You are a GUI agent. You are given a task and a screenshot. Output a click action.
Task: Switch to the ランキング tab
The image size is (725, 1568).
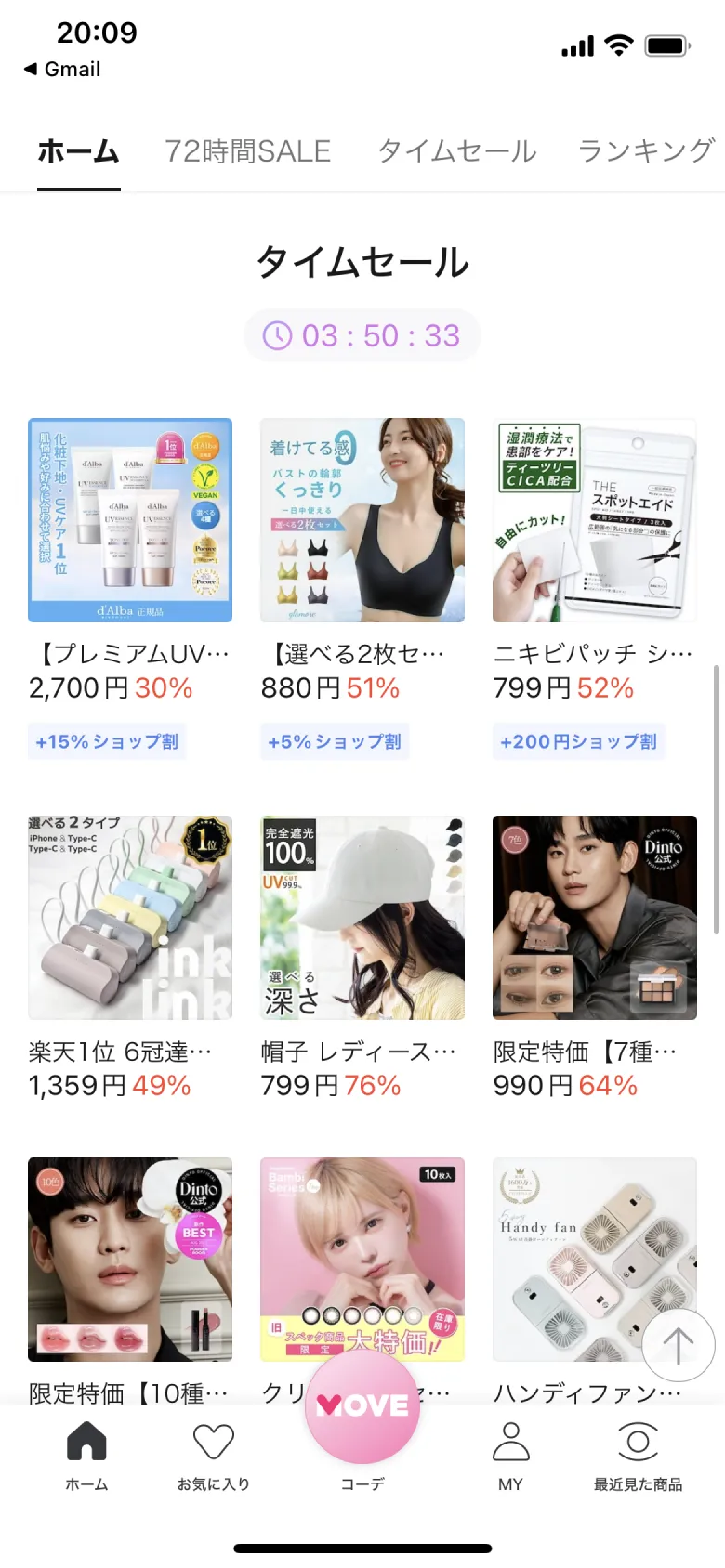tap(645, 150)
